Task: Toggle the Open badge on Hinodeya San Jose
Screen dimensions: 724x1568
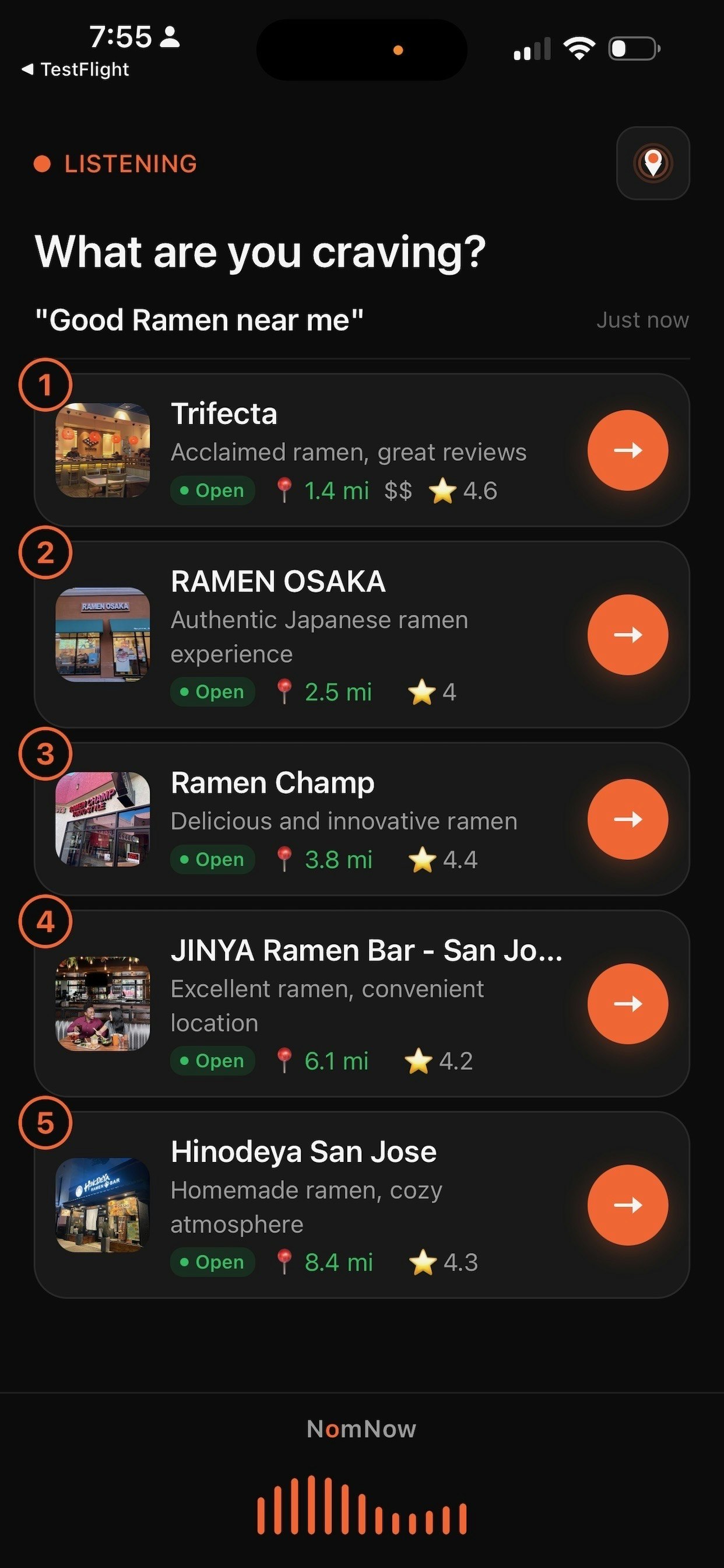Action: pyautogui.click(x=212, y=1262)
